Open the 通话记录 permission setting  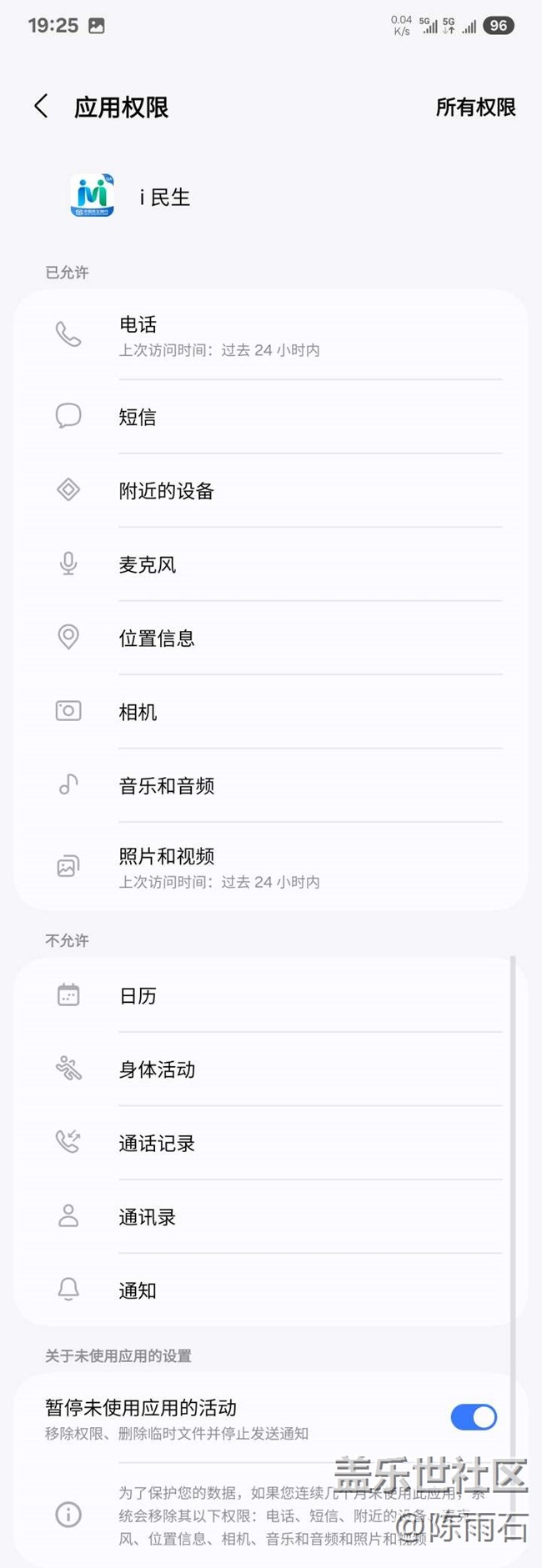[x=270, y=1143]
